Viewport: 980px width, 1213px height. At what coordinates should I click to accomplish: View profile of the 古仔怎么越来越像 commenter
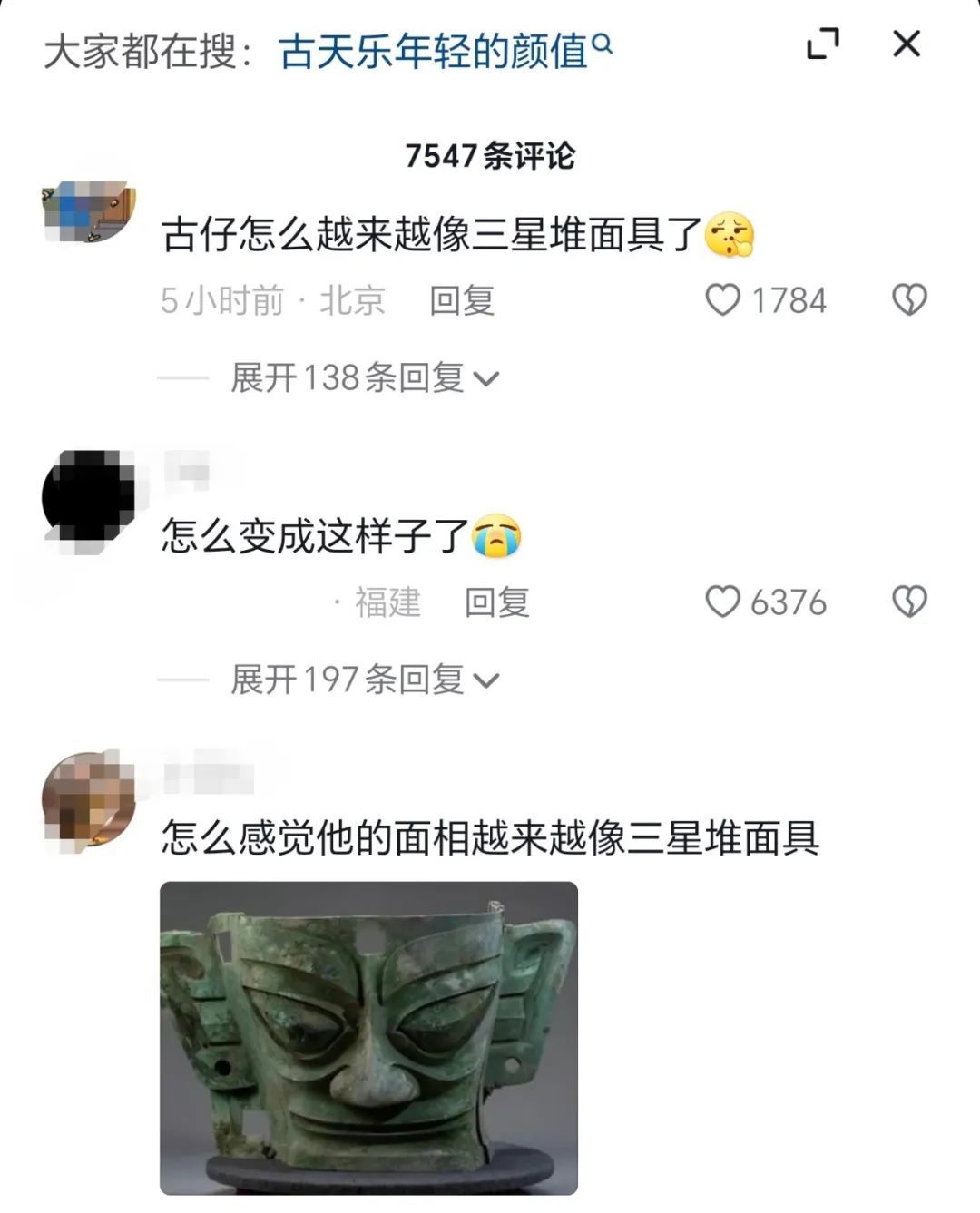[89, 211]
